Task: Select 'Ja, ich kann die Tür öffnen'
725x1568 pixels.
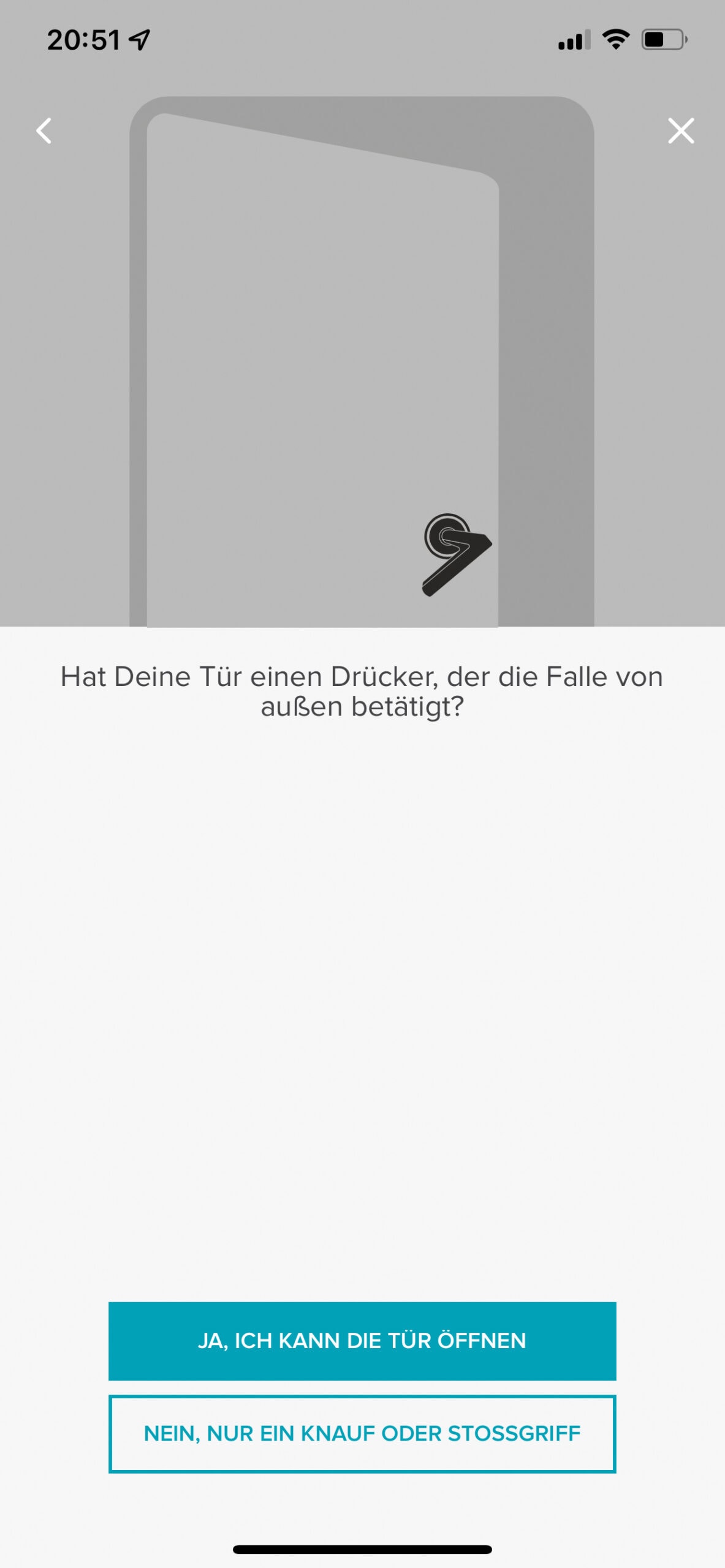Action: click(362, 1341)
